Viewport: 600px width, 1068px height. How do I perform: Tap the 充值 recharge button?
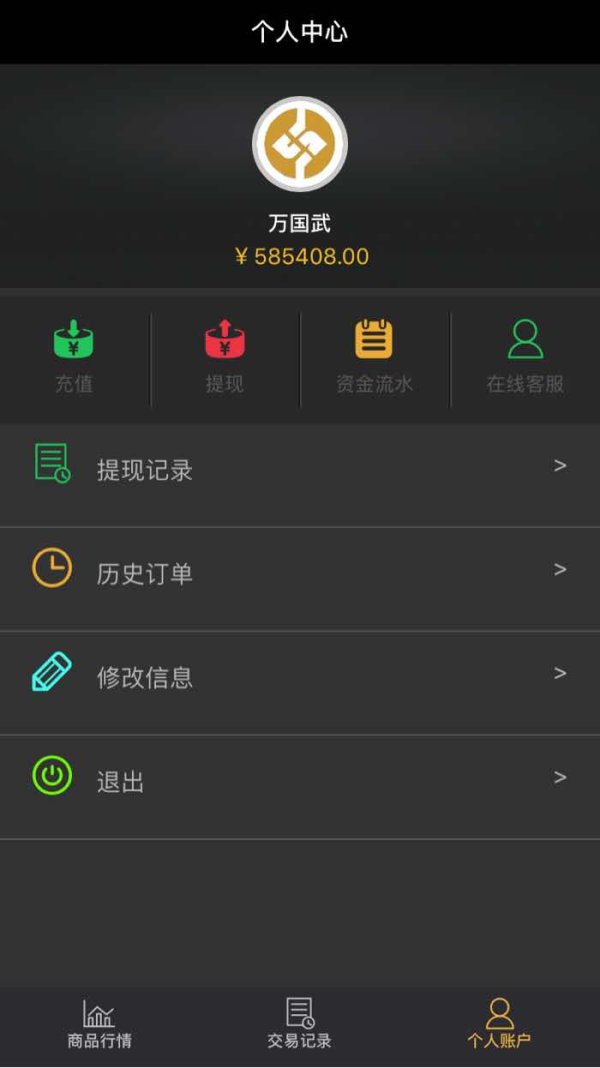[74, 357]
